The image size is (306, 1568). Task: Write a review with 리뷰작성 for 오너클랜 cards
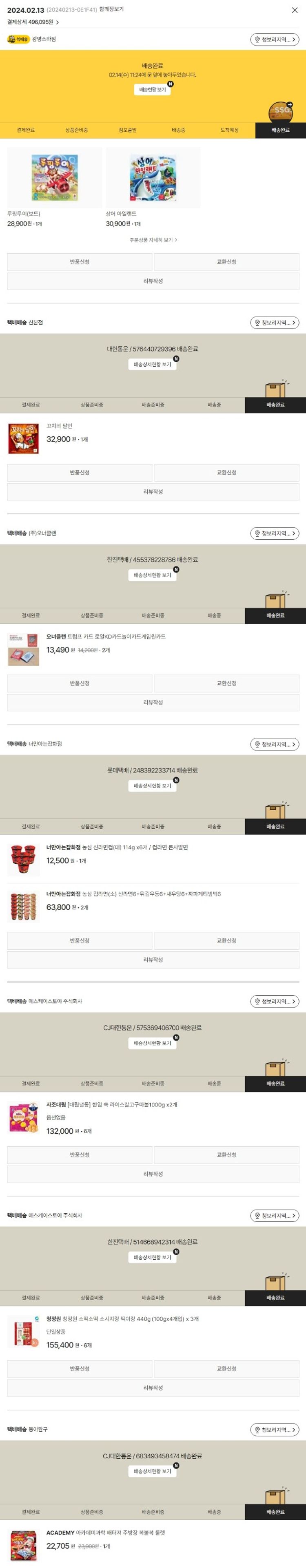click(153, 702)
